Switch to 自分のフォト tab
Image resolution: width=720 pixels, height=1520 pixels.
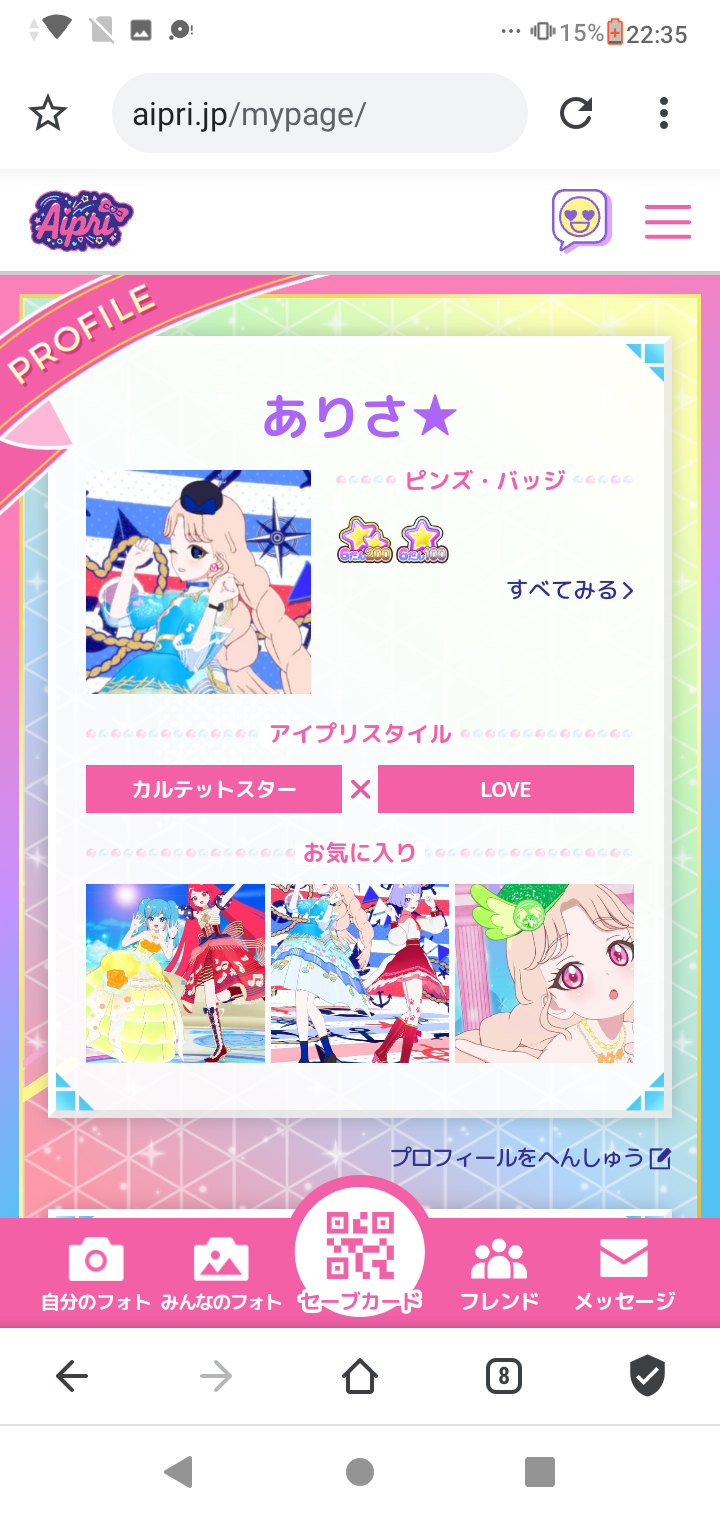click(96, 1274)
